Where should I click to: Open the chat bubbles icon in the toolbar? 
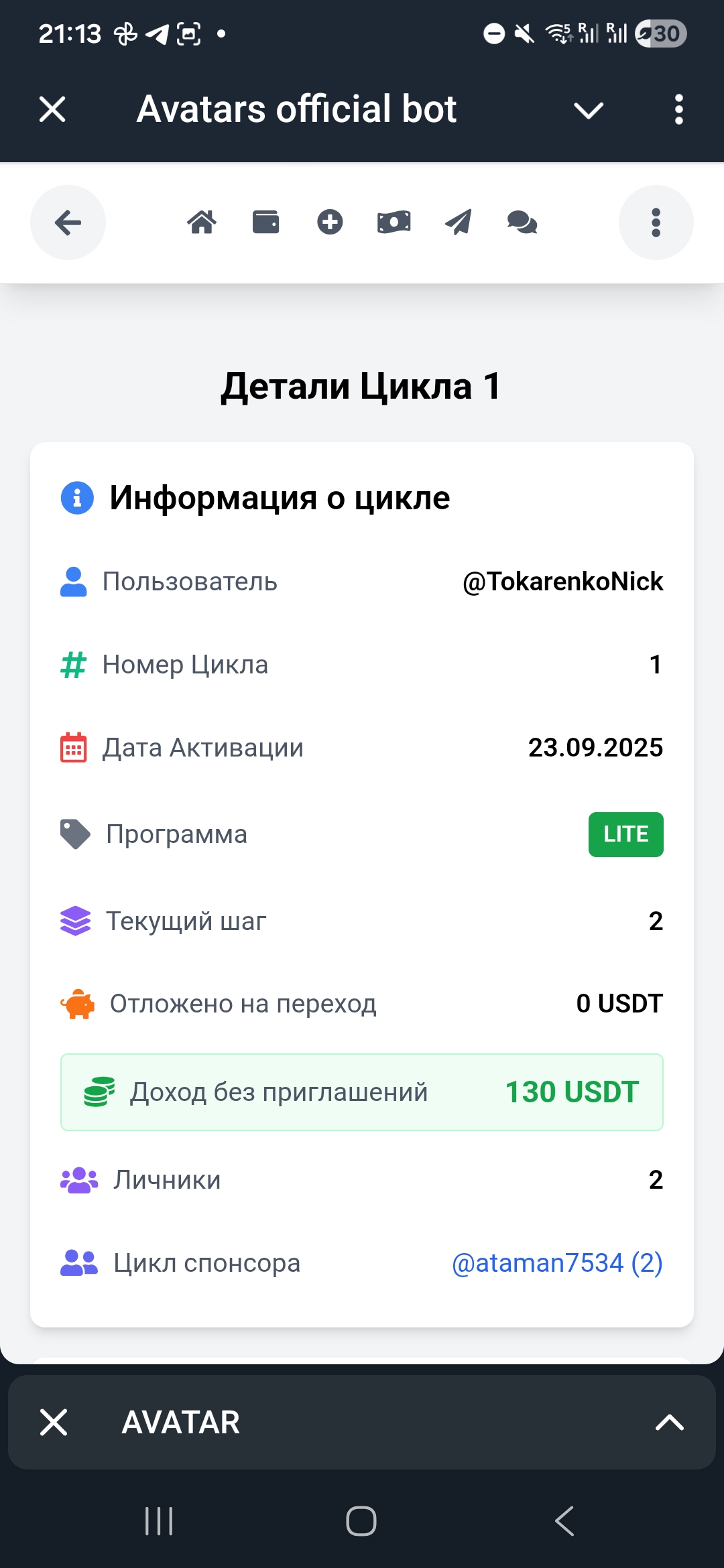point(522,222)
